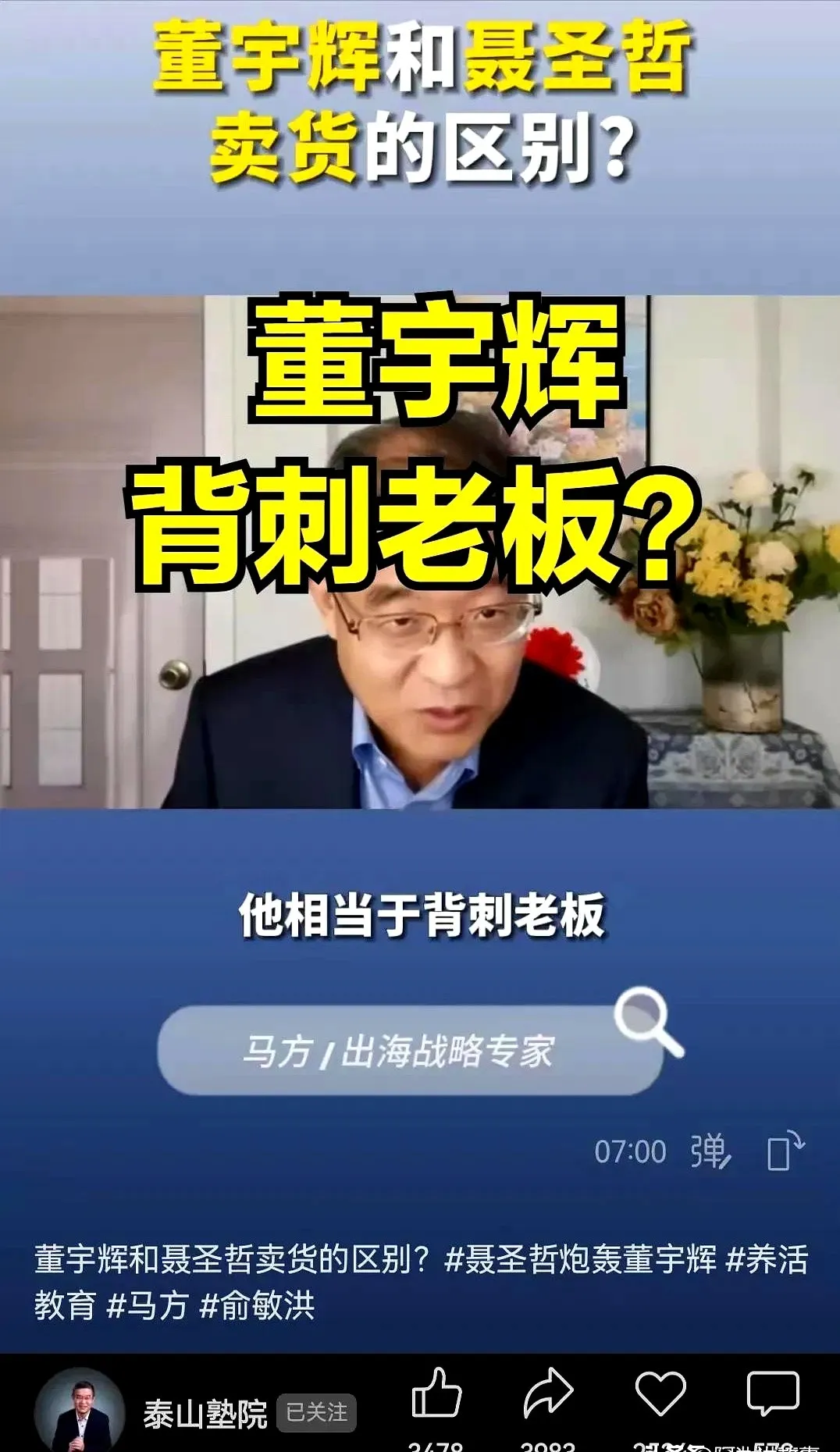Screen dimensions: 840x1452
Task: Open hashtag #聂圣哲炮轰董宇辉
Action: (580, 1259)
